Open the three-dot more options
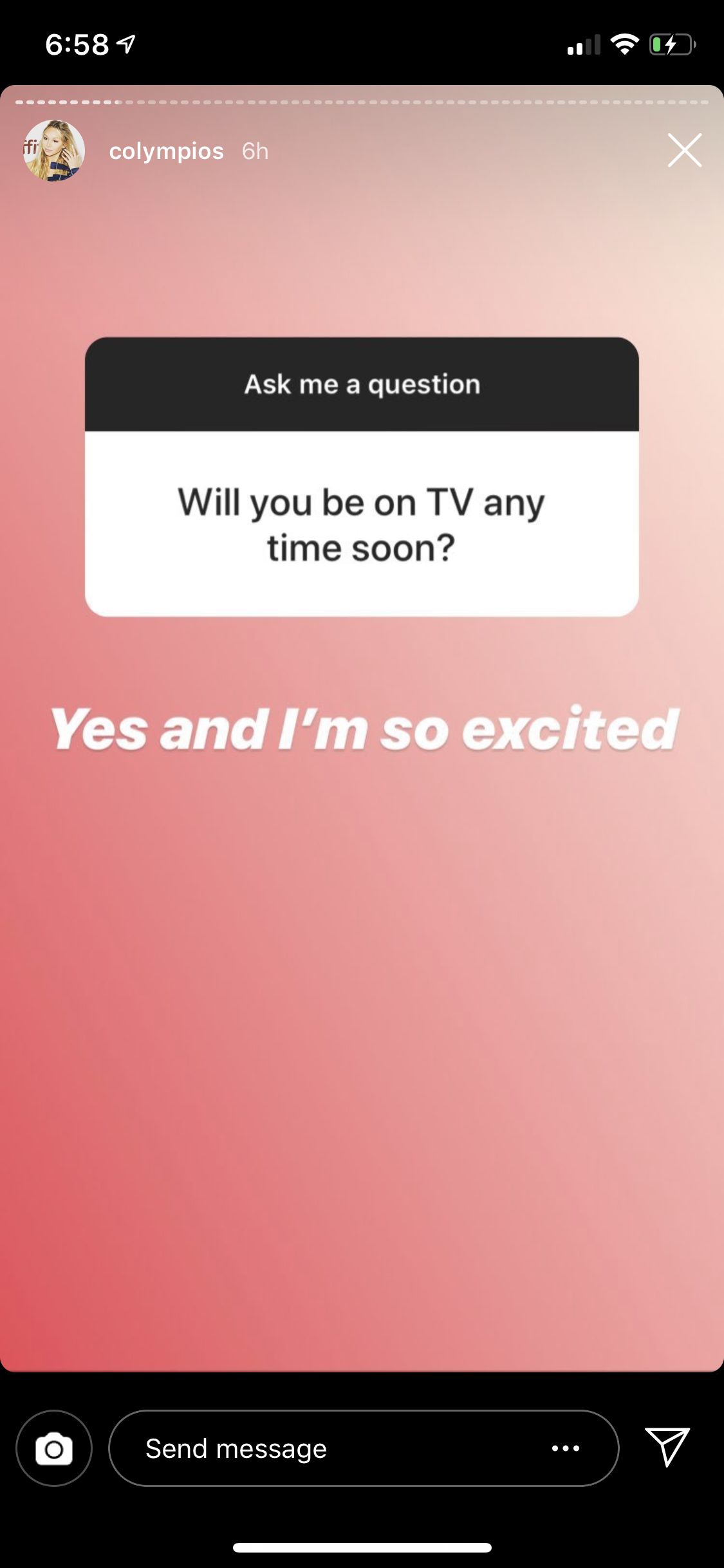Viewport: 724px width, 1568px height. [566, 1448]
